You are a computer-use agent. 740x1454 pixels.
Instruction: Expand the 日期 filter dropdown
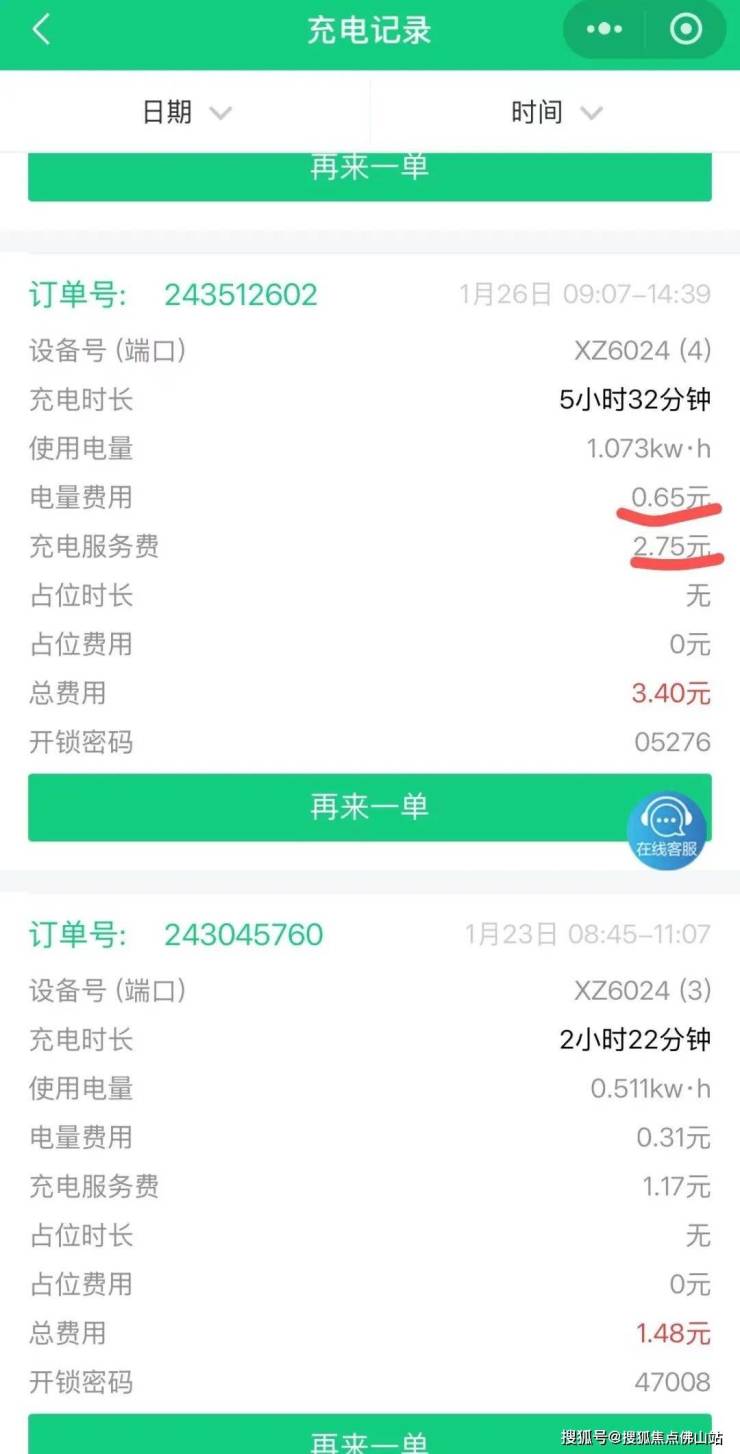[186, 112]
